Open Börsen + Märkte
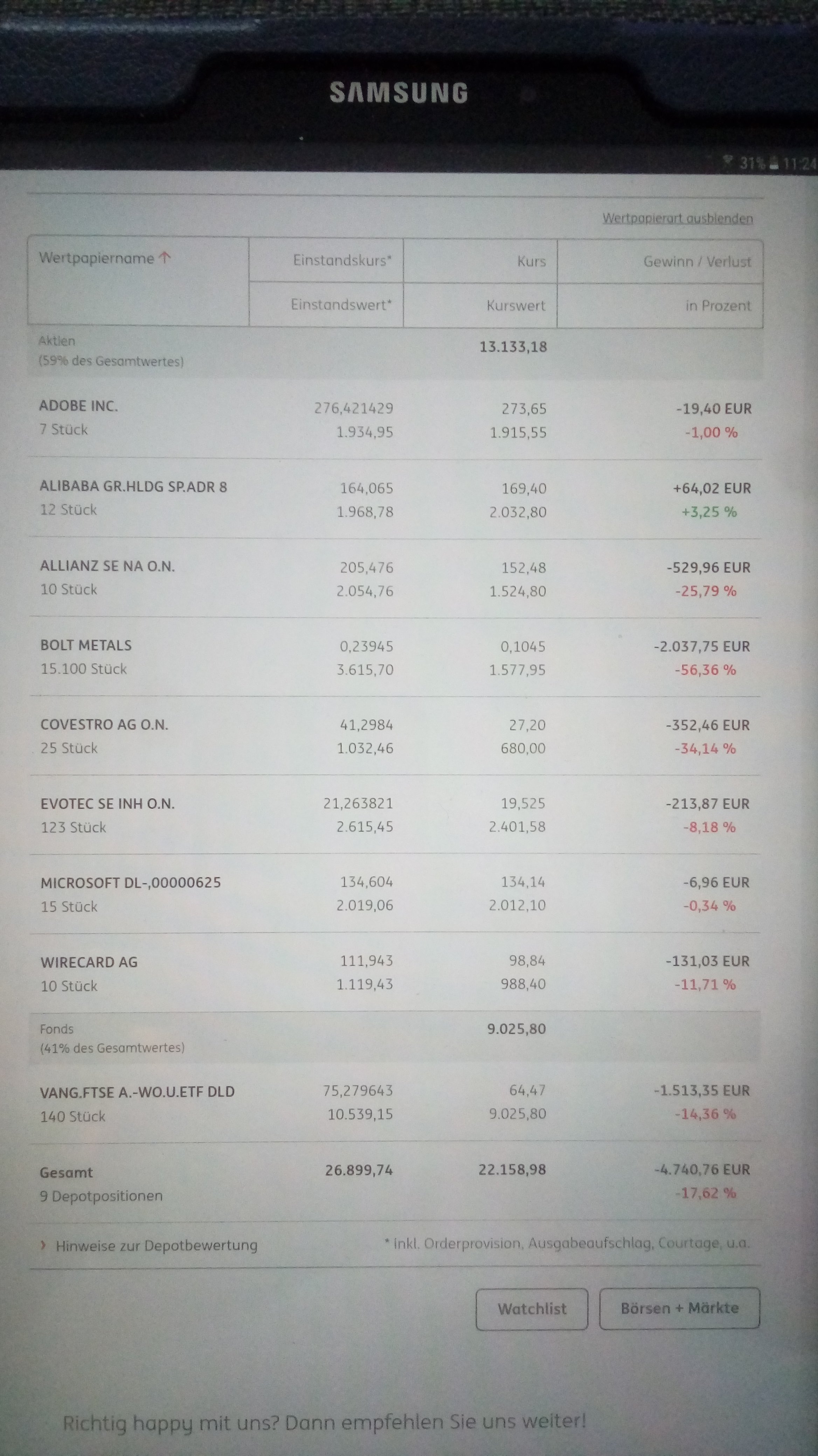 tap(679, 1308)
